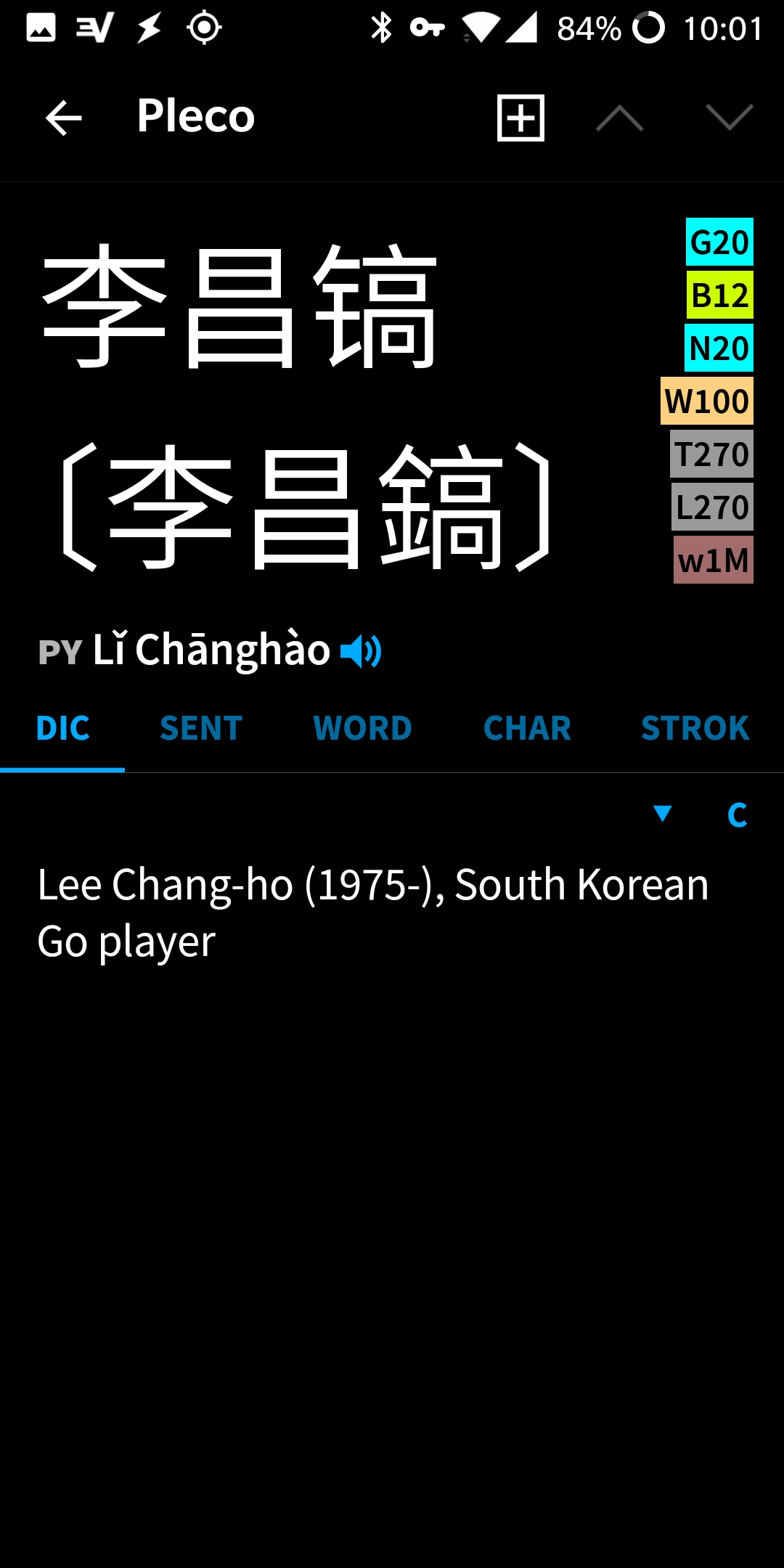Open the STROK tab
784x1568 pixels.
(x=695, y=728)
